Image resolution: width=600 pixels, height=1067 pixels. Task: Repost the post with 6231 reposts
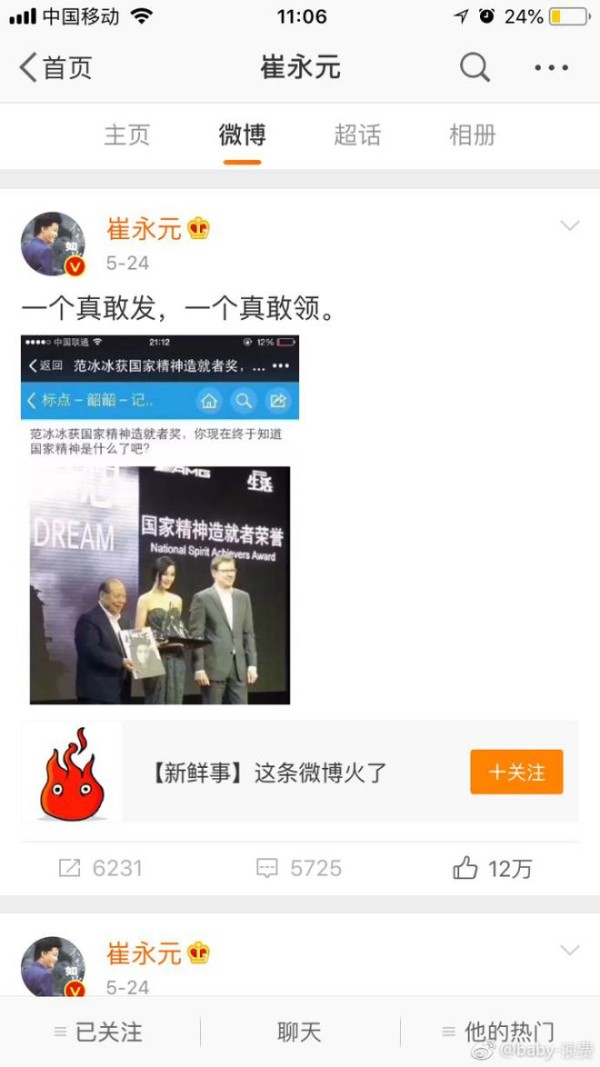(100, 868)
